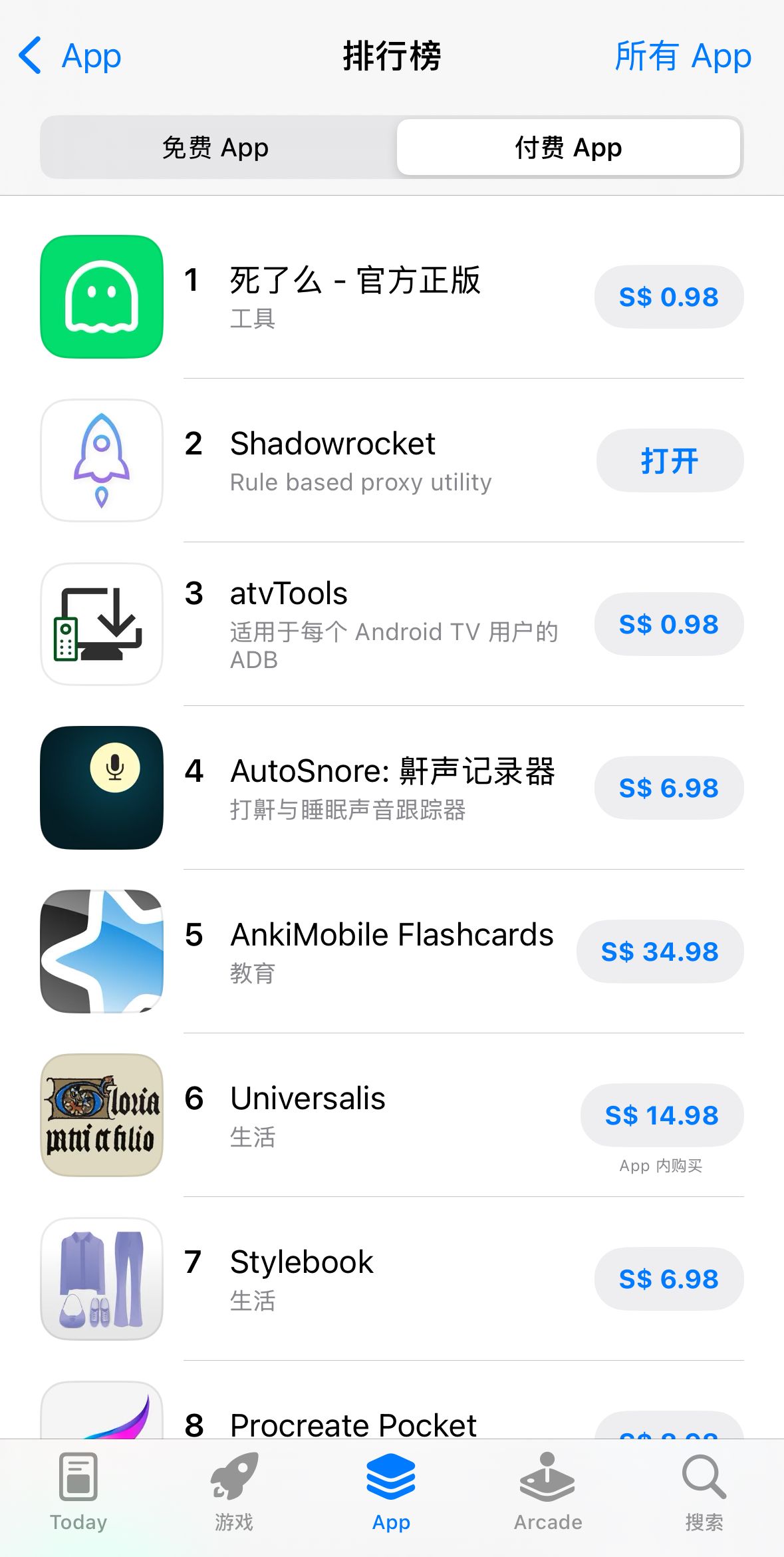Buy 死了么 for S$ 0.98
The height and width of the screenshot is (1557, 784).
point(668,297)
